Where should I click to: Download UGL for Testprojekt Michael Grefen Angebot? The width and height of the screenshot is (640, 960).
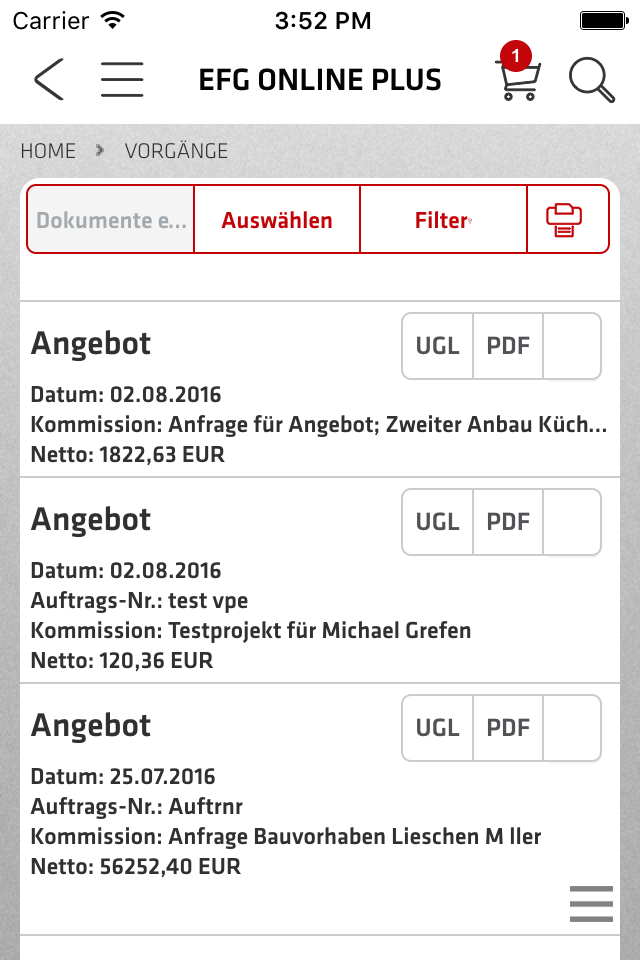point(437,522)
